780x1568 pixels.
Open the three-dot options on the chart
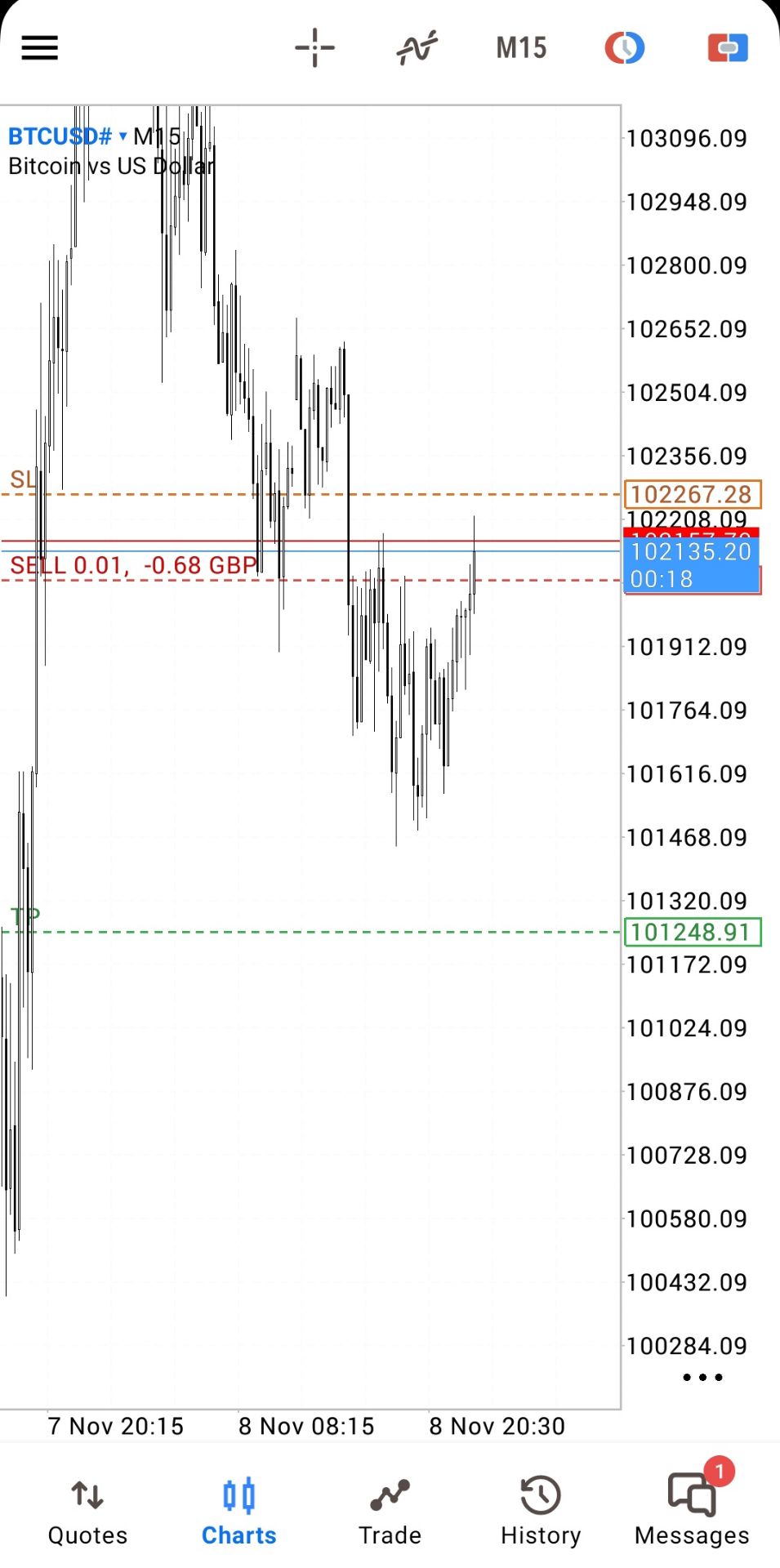click(702, 1377)
